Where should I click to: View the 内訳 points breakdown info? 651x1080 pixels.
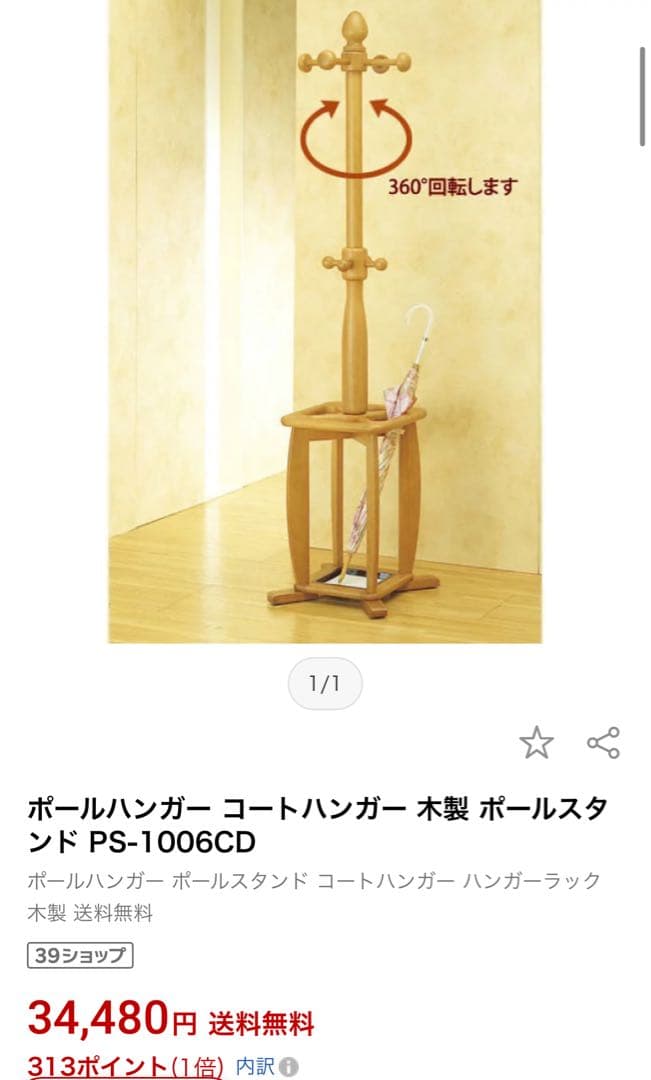(x=267, y=1066)
